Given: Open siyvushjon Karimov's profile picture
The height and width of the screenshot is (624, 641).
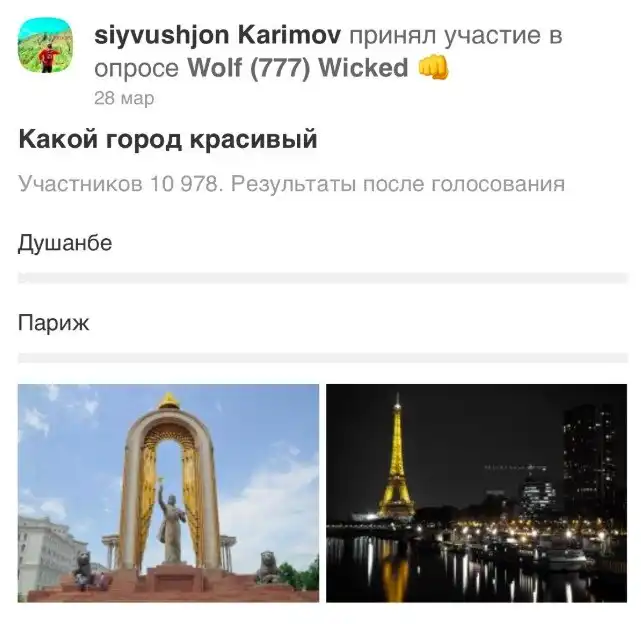Looking at the screenshot, I should pos(45,45).
